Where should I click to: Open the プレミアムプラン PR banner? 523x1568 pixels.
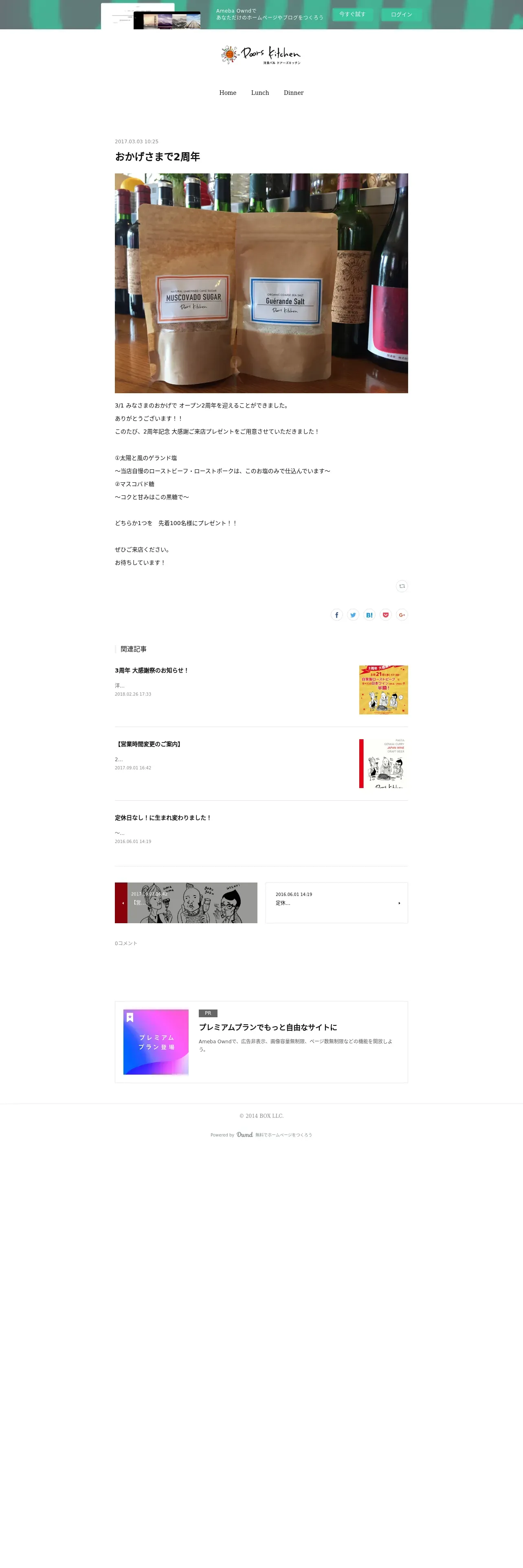(x=261, y=1042)
